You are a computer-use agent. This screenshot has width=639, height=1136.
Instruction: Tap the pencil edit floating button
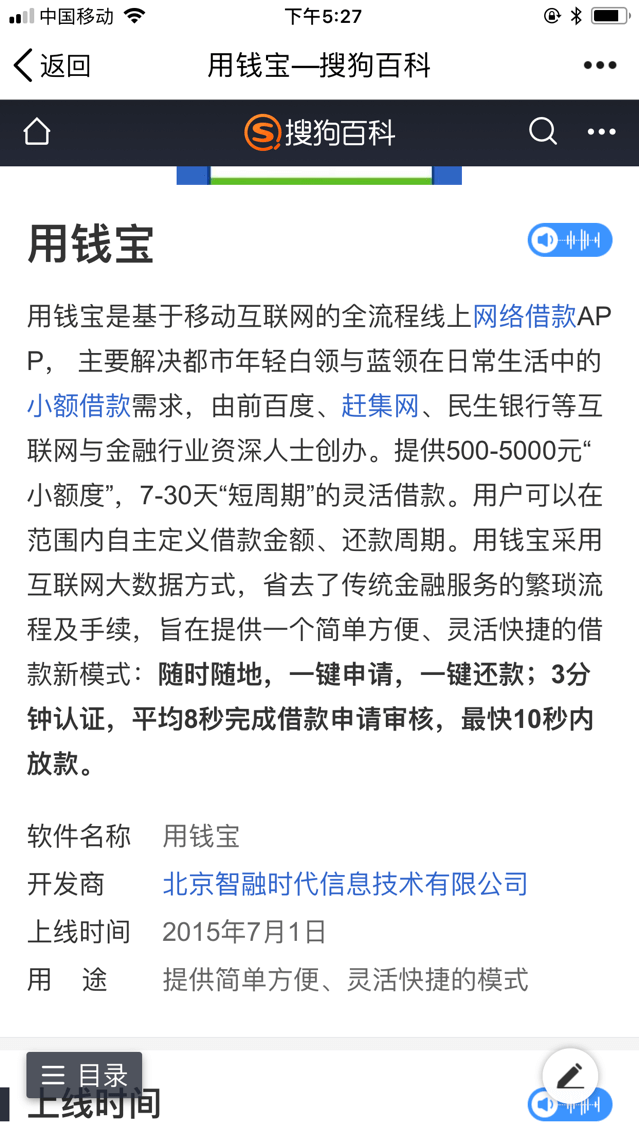click(570, 1076)
